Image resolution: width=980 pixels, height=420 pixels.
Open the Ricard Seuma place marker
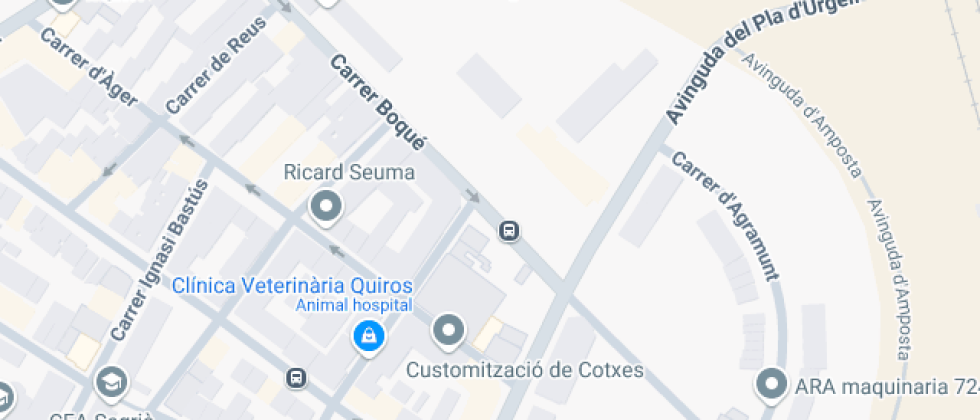click(x=326, y=208)
